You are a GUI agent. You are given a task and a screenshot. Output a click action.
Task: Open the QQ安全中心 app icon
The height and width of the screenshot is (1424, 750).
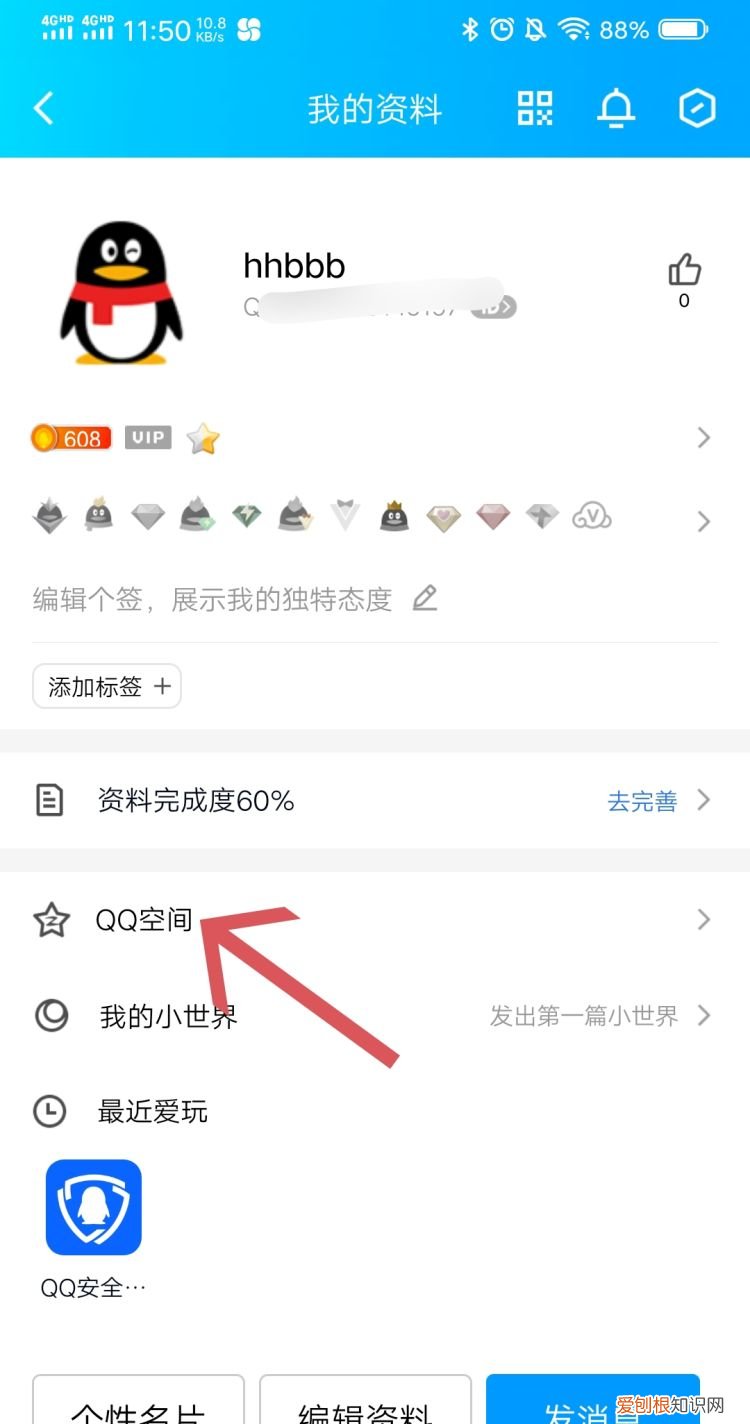click(x=92, y=1206)
